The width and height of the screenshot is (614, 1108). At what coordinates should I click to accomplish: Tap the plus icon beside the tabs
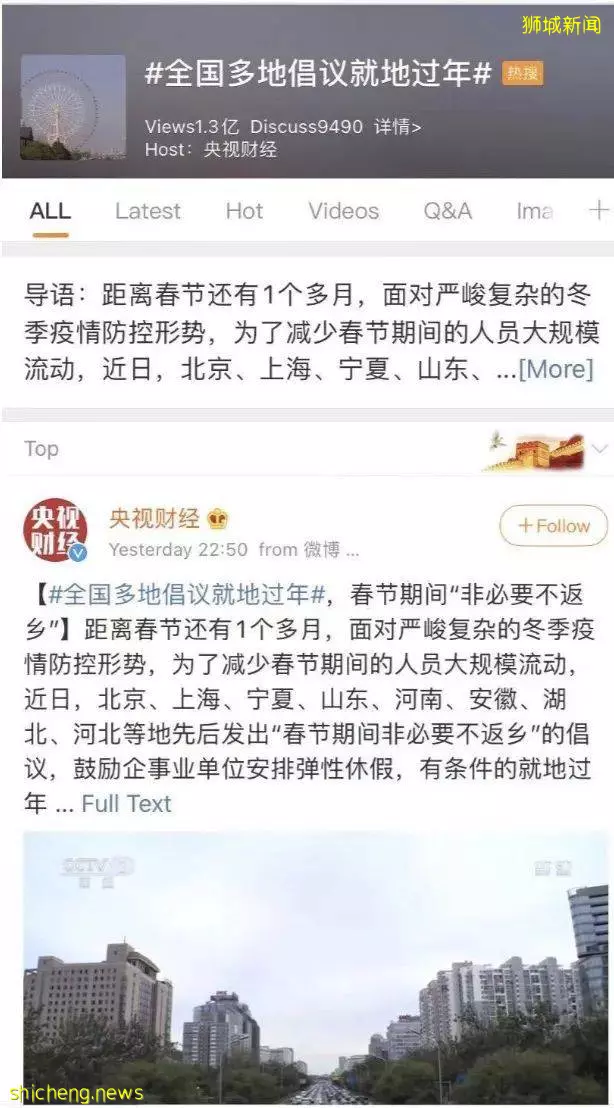click(x=598, y=210)
